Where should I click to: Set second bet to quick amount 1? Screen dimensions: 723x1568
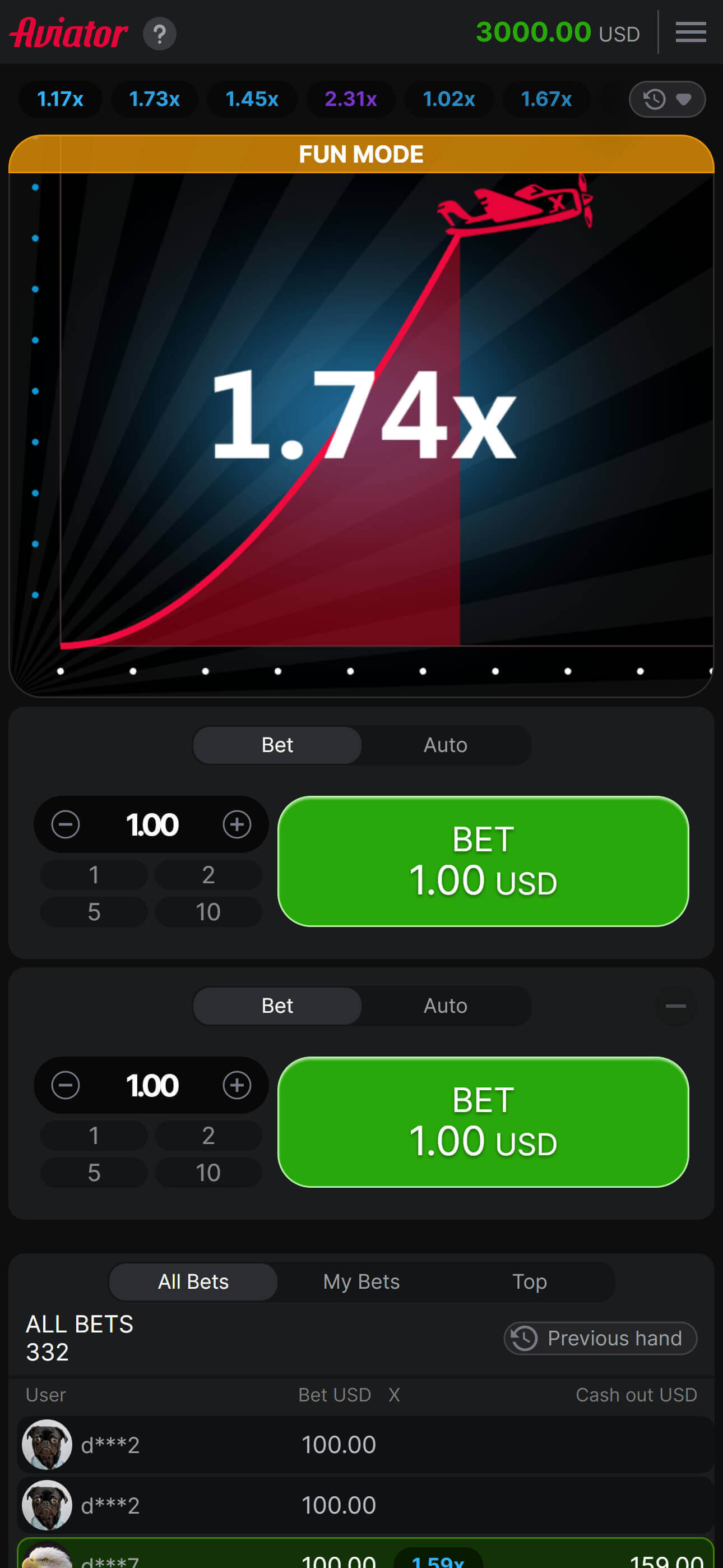tap(94, 1136)
